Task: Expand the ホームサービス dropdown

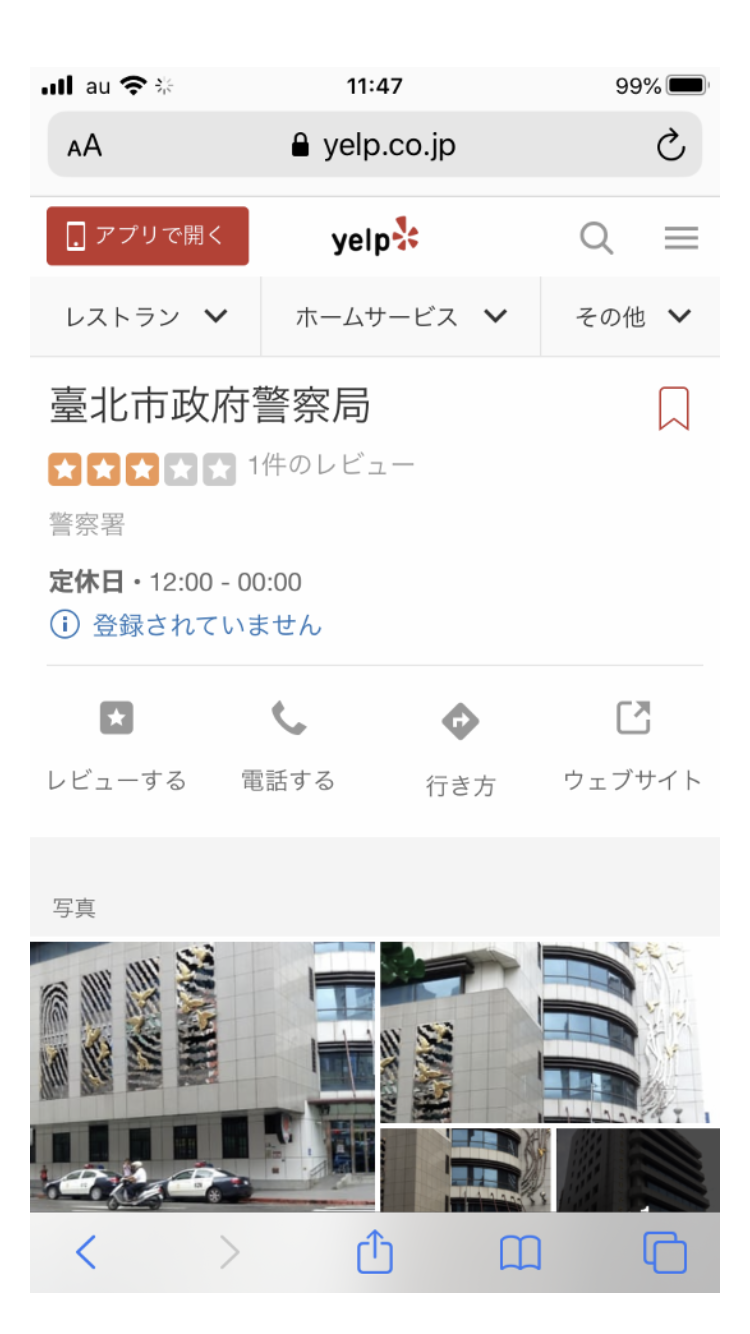Action: point(400,317)
